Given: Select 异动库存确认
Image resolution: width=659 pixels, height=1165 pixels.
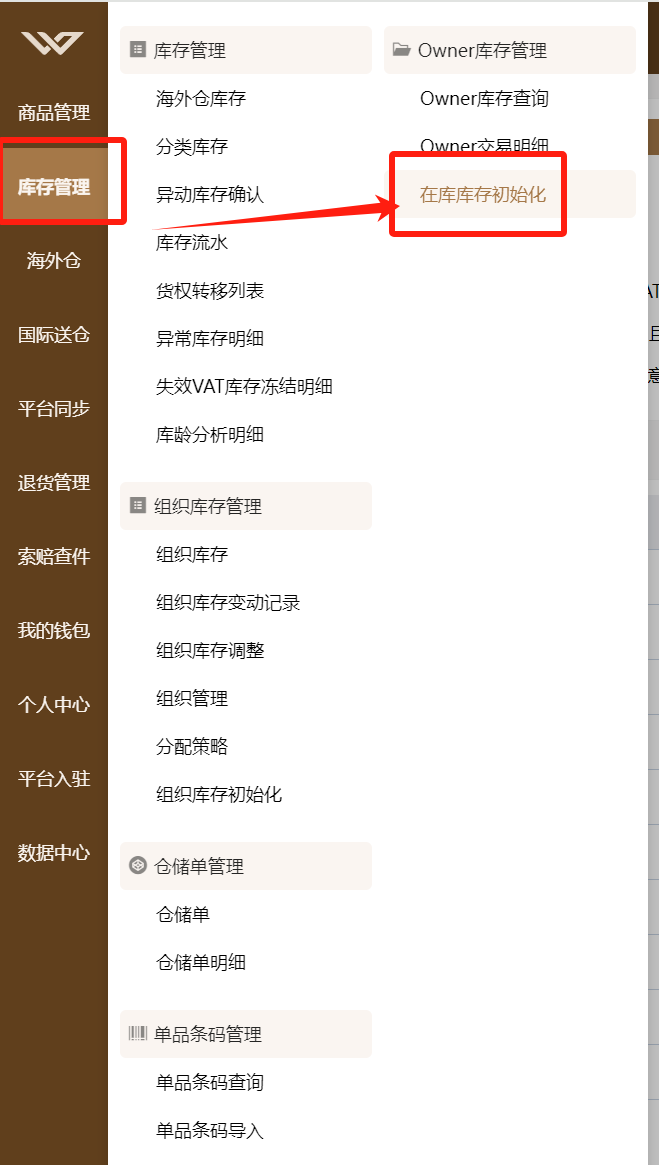Looking at the screenshot, I should pos(210,195).
